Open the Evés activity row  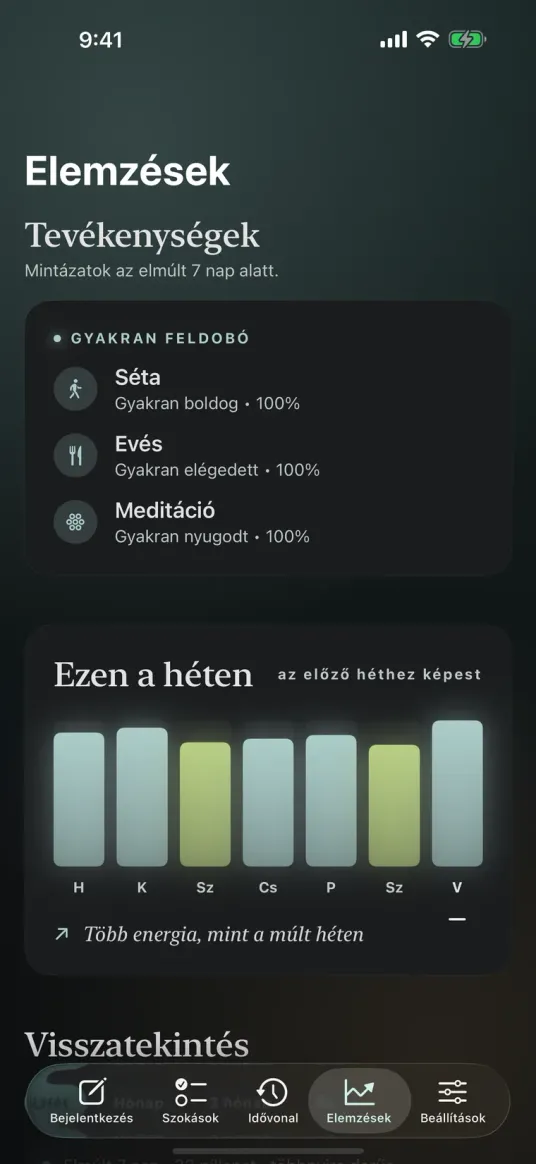(268, 456)
